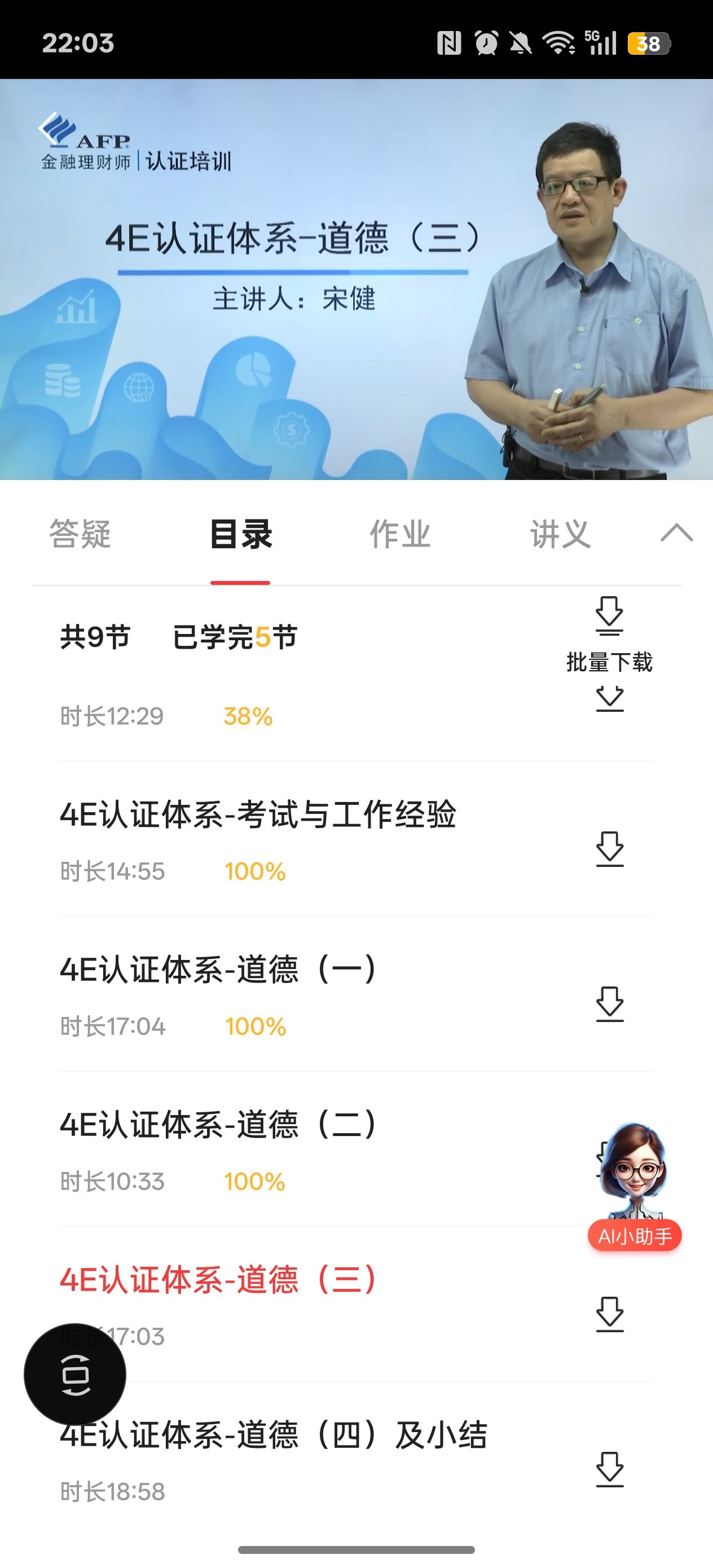Open the AI小助手 assistant
Screen dimensions: 713x1568
pyautogui.click(x=634, y=1187)
